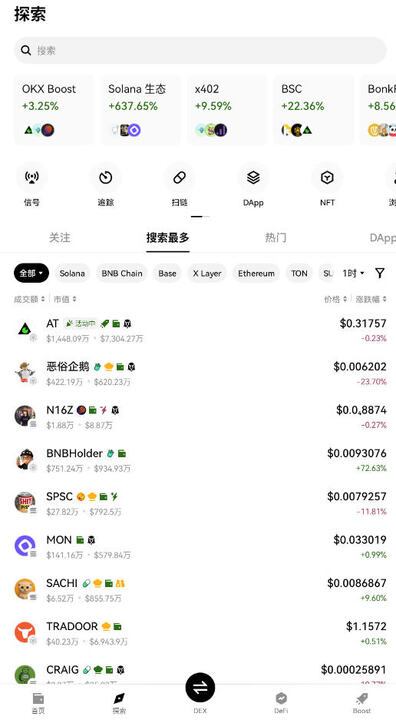Switch to the 关注 tab
The width and height of the screenshot is (396, 720).
click(60, 237)
